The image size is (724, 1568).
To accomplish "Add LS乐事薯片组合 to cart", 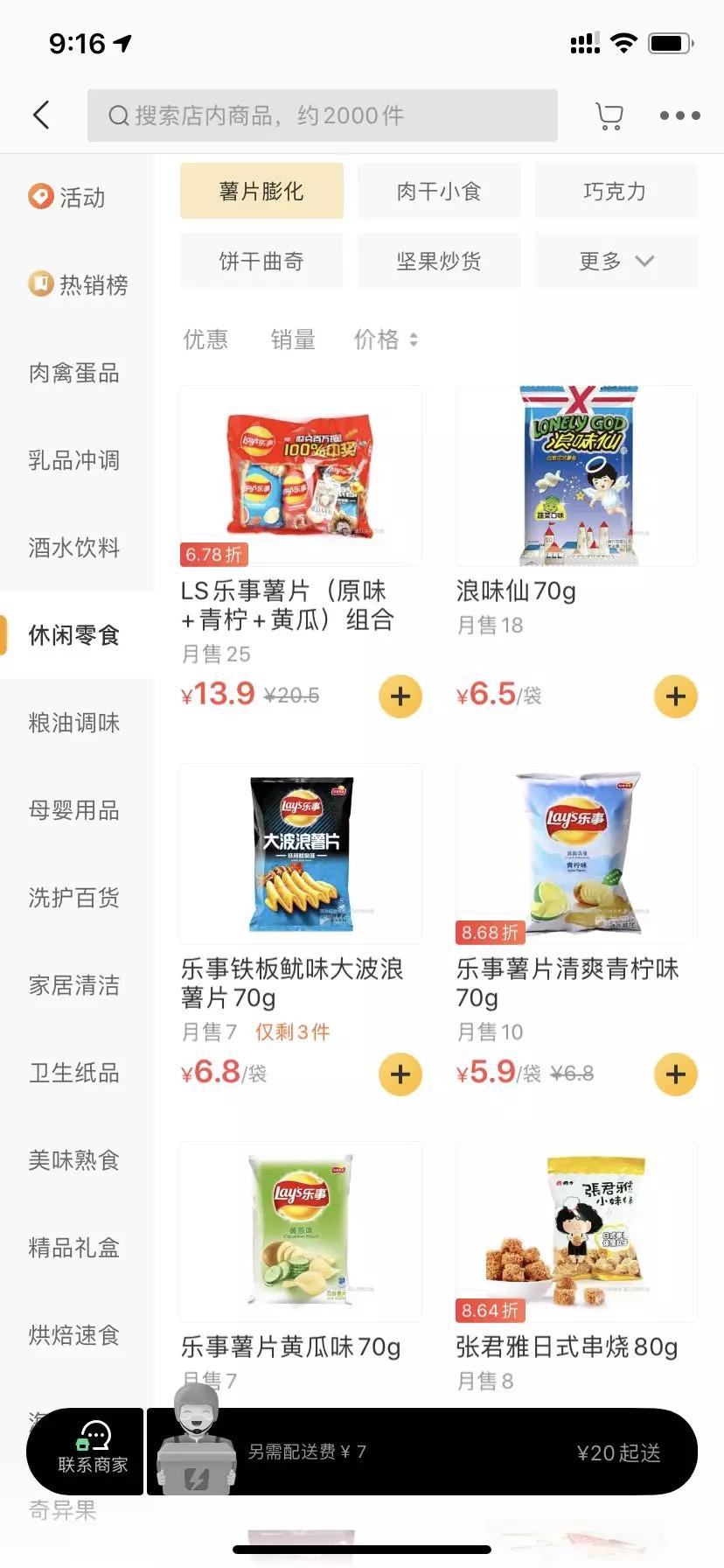I will pos(400,696).
